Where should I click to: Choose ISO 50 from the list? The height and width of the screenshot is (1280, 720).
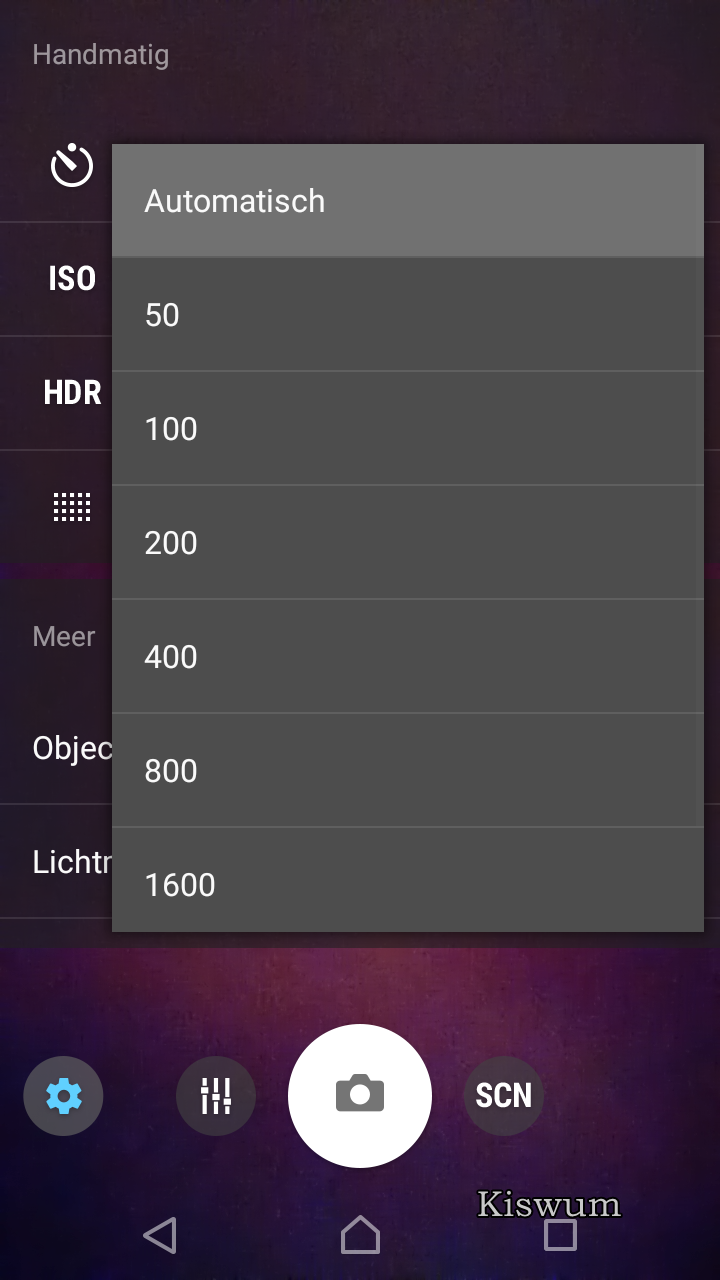click(407, 315)
